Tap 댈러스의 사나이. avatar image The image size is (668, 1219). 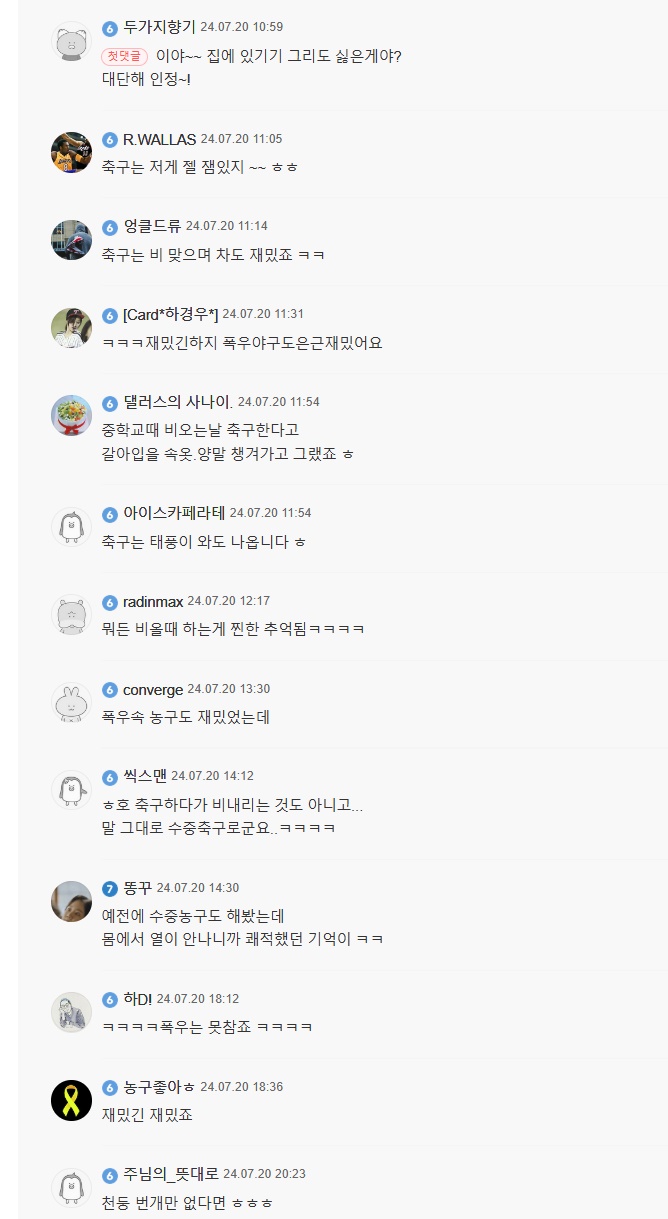pos(71,415)
